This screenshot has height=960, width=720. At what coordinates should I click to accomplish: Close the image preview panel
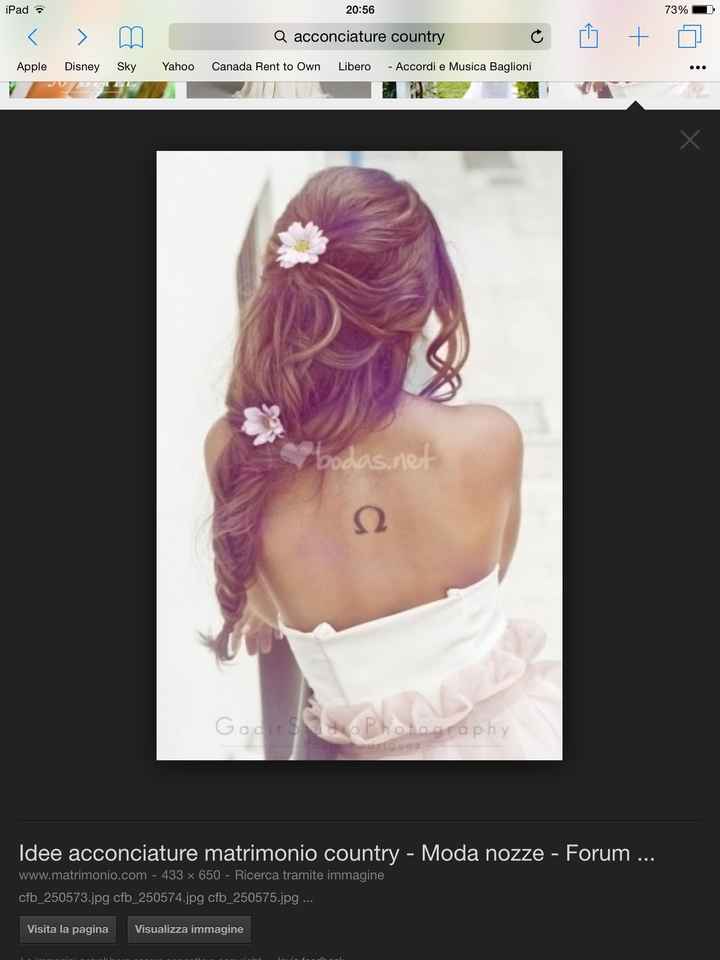(x=690, y=140)
